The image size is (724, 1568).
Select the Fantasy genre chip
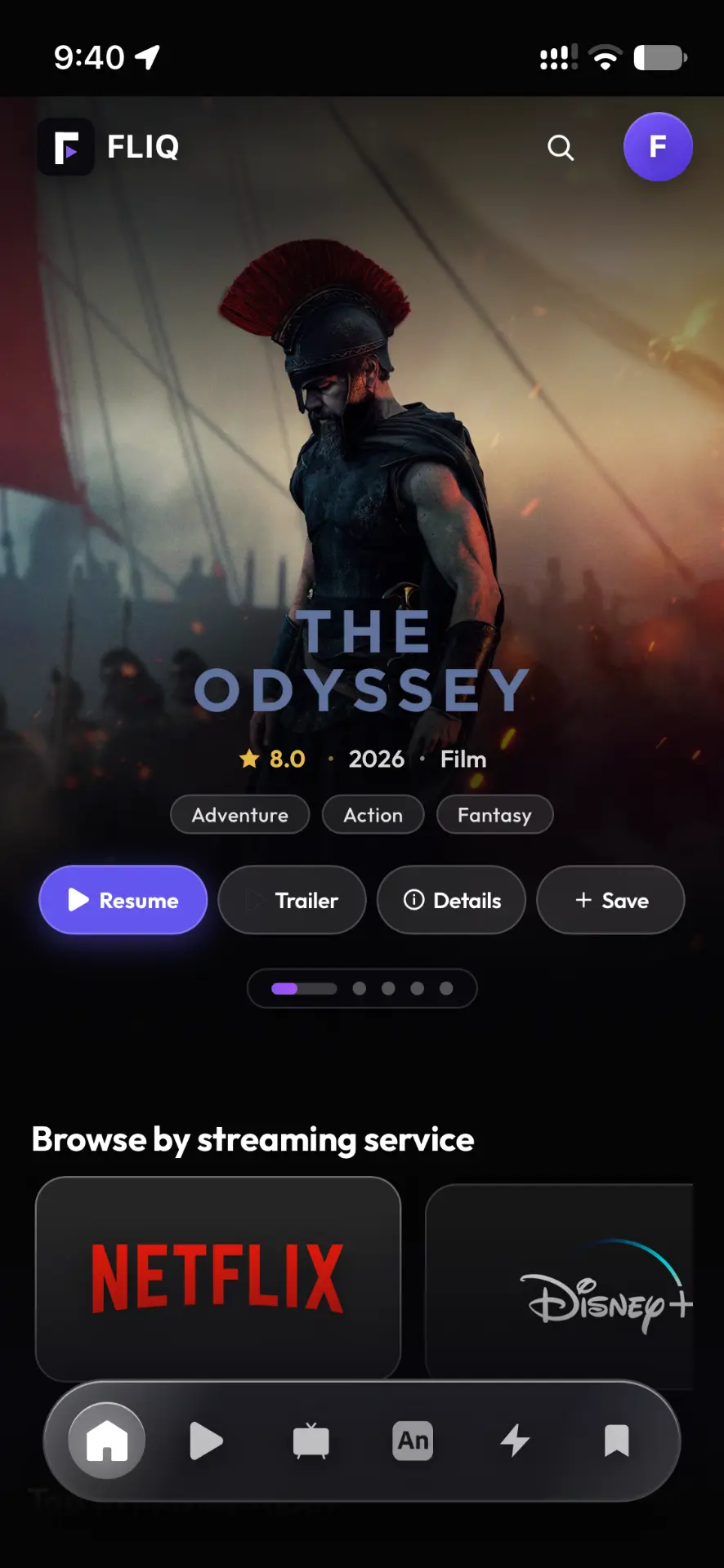tap(495, 815)
